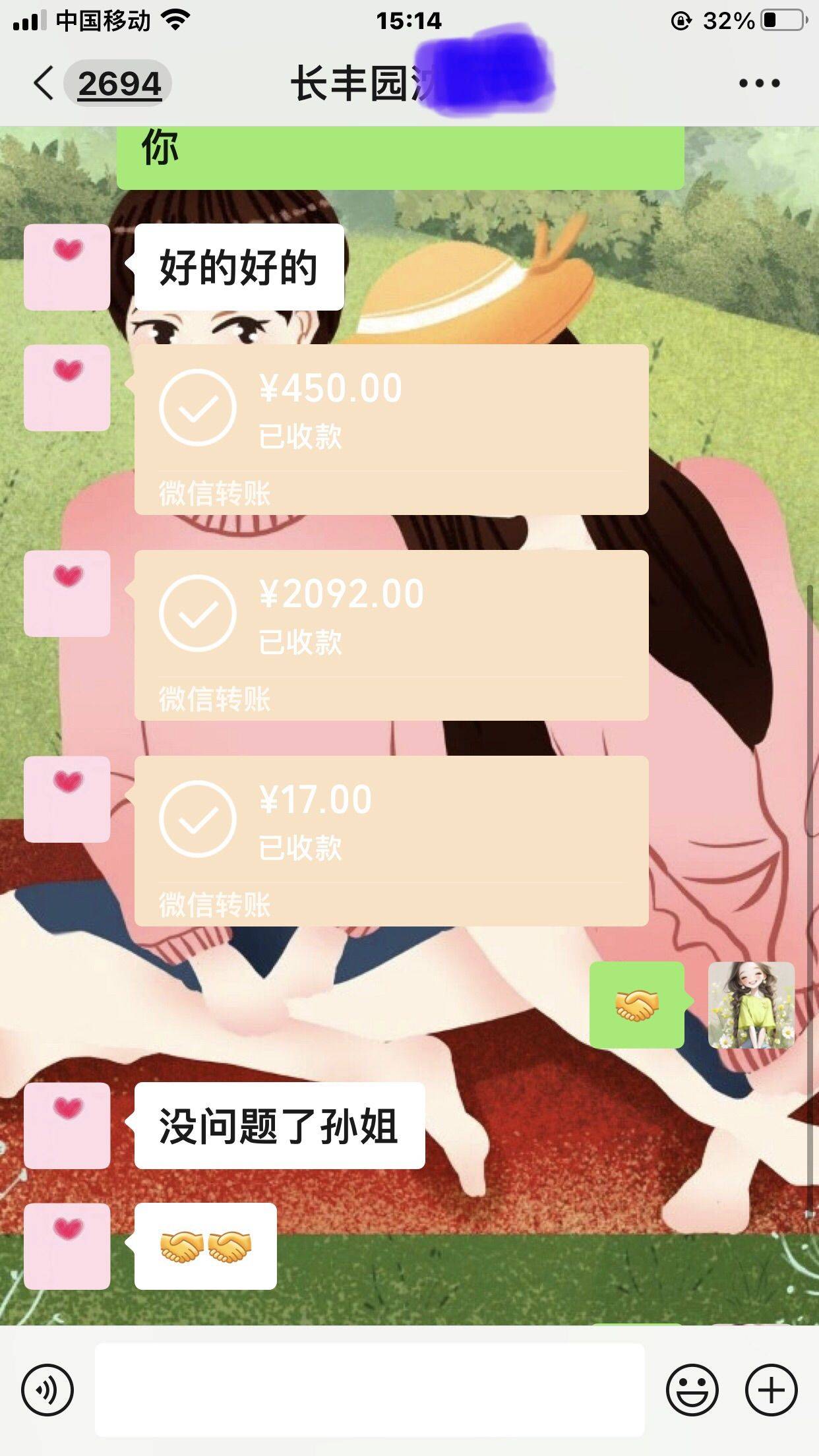
Task: Open the ¥450.00 transfer details
Action: coord(391,429)
